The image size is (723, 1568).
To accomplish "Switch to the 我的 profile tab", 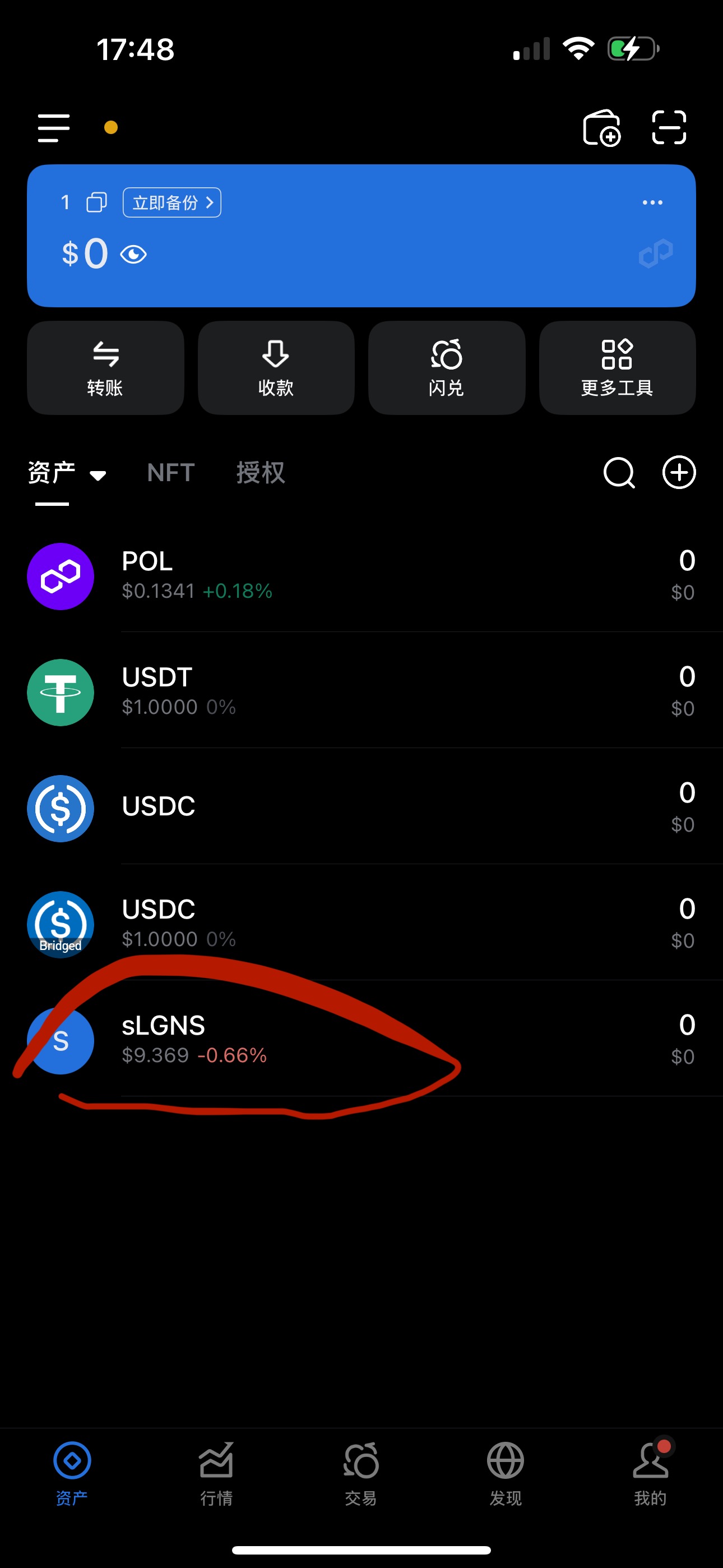I will pyautogui.click(x=650, y=1472).
